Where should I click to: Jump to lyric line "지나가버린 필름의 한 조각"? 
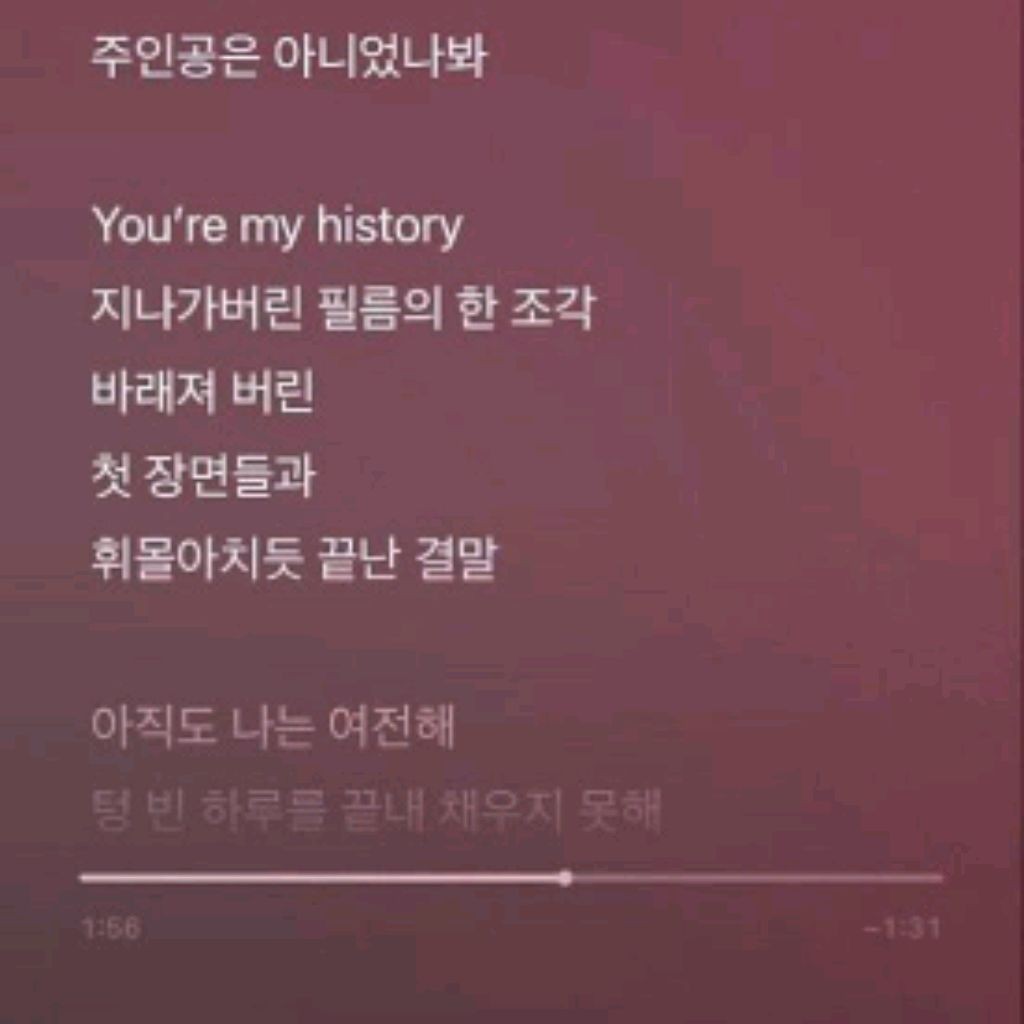click(342, 310)
